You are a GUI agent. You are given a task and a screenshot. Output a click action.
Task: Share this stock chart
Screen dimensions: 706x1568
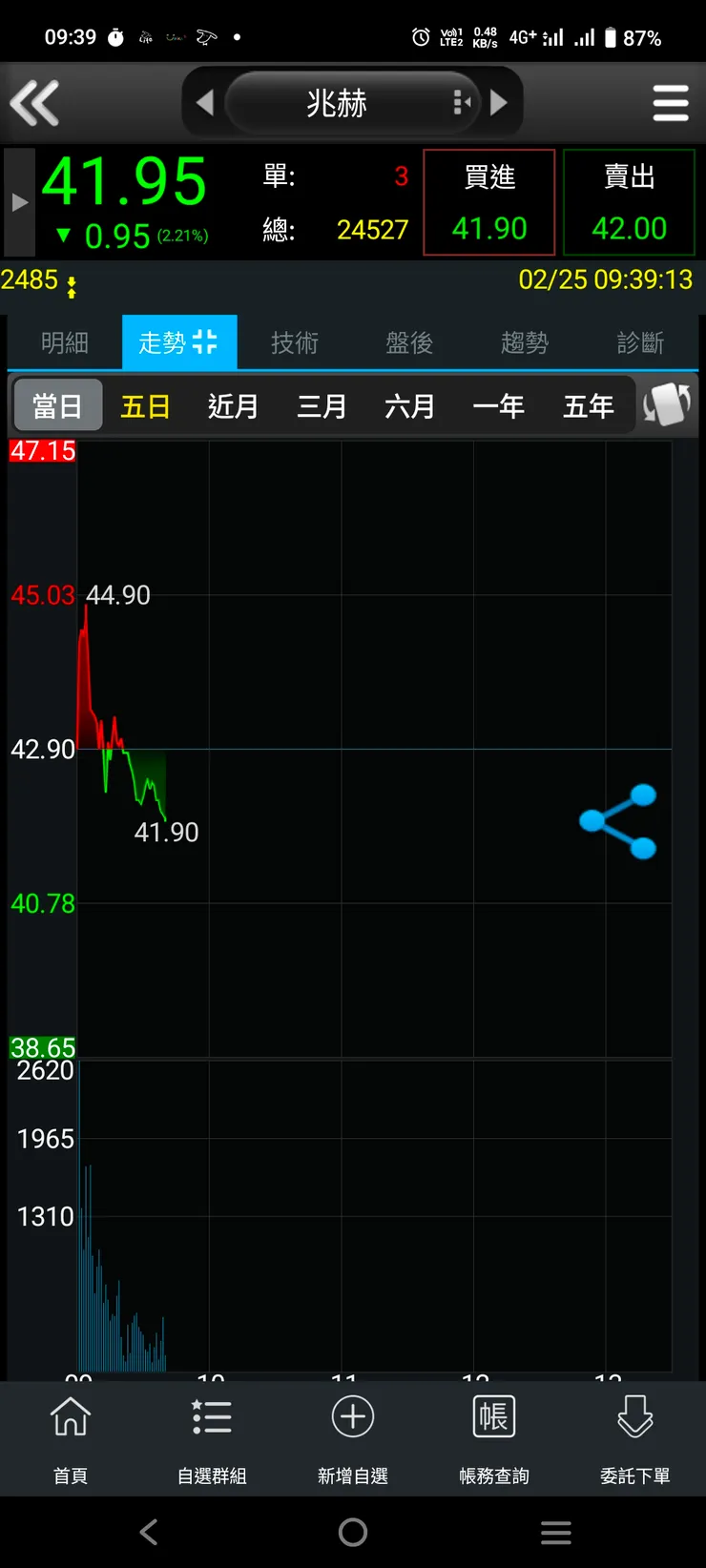tap(618, 821)
